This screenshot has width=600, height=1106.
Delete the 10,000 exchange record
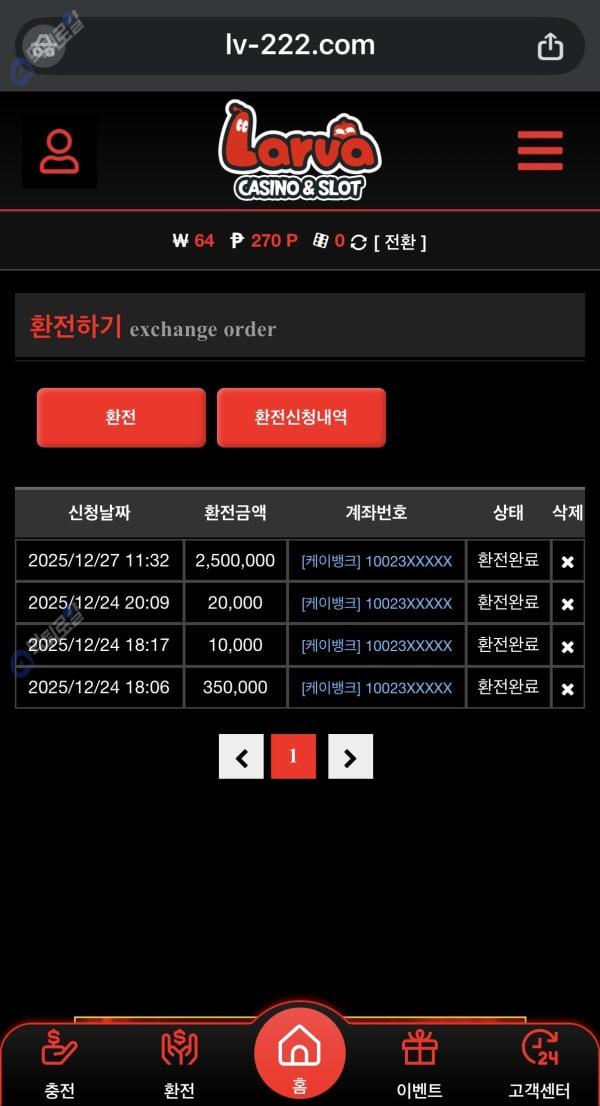567,647
